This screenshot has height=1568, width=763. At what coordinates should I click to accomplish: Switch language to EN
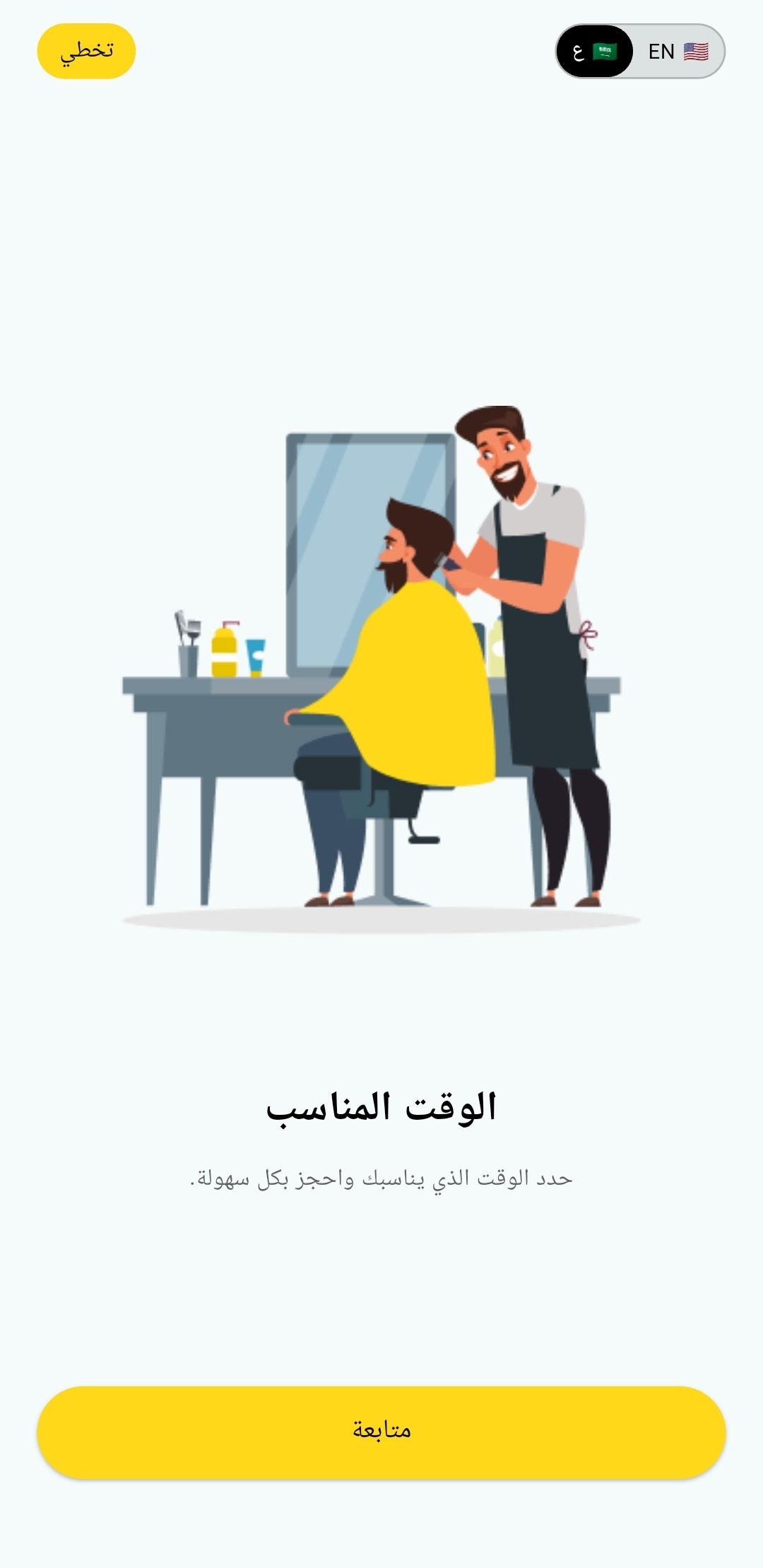pyautogui.click(x=677, y=52)
